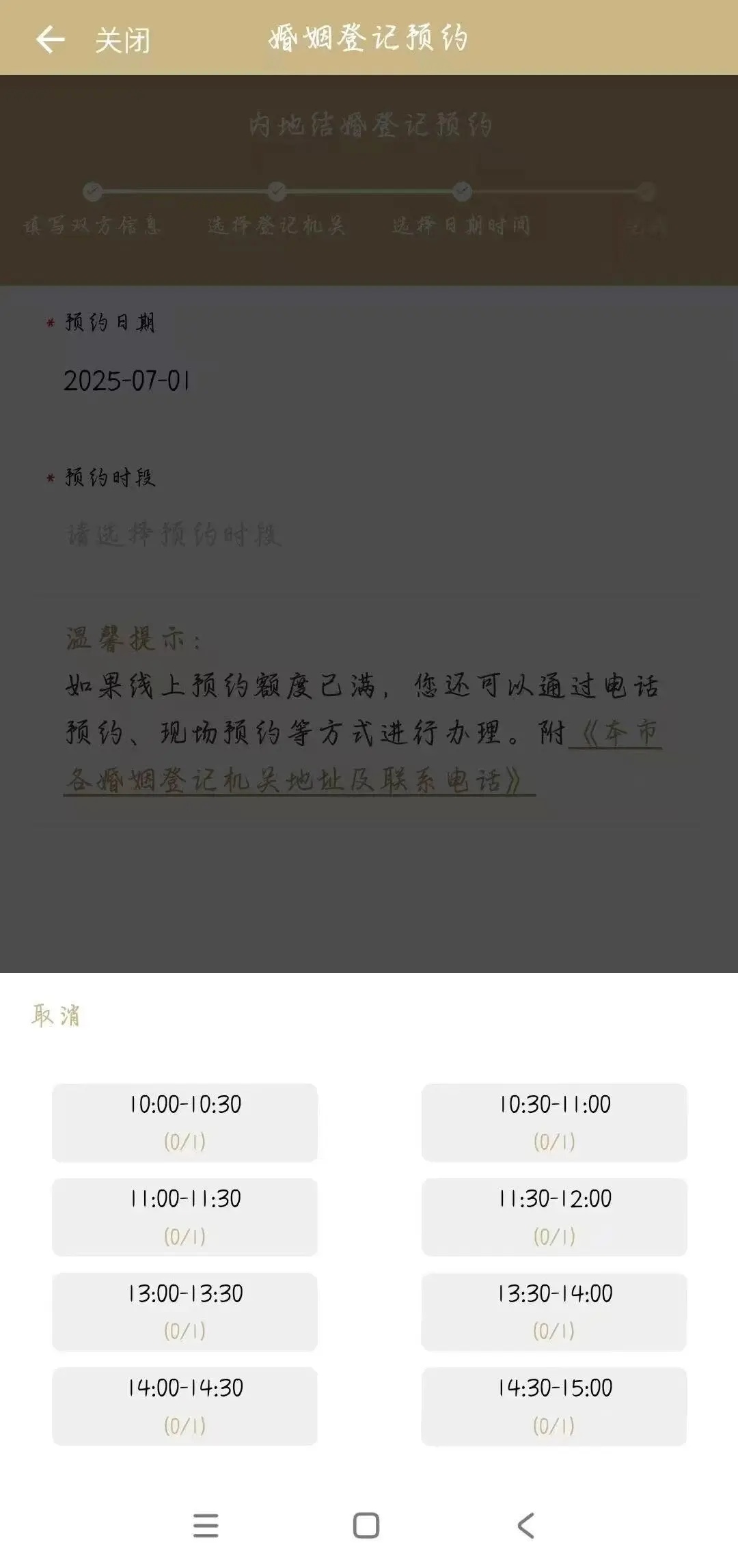Choose the 13:30-14:00 time slot

tap(554, 1312)
